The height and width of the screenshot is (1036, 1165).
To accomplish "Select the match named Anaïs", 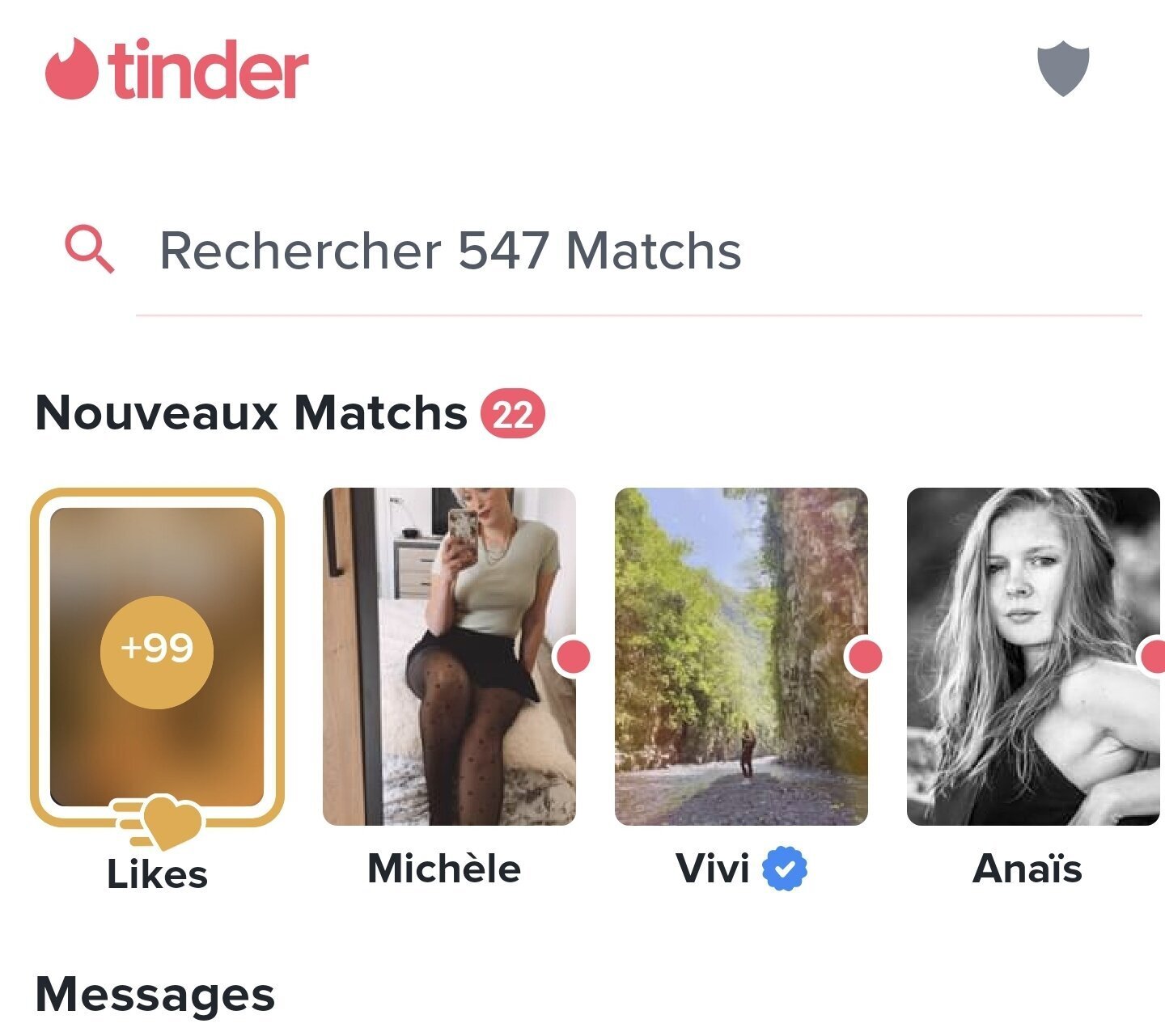I will point(1032,657).
